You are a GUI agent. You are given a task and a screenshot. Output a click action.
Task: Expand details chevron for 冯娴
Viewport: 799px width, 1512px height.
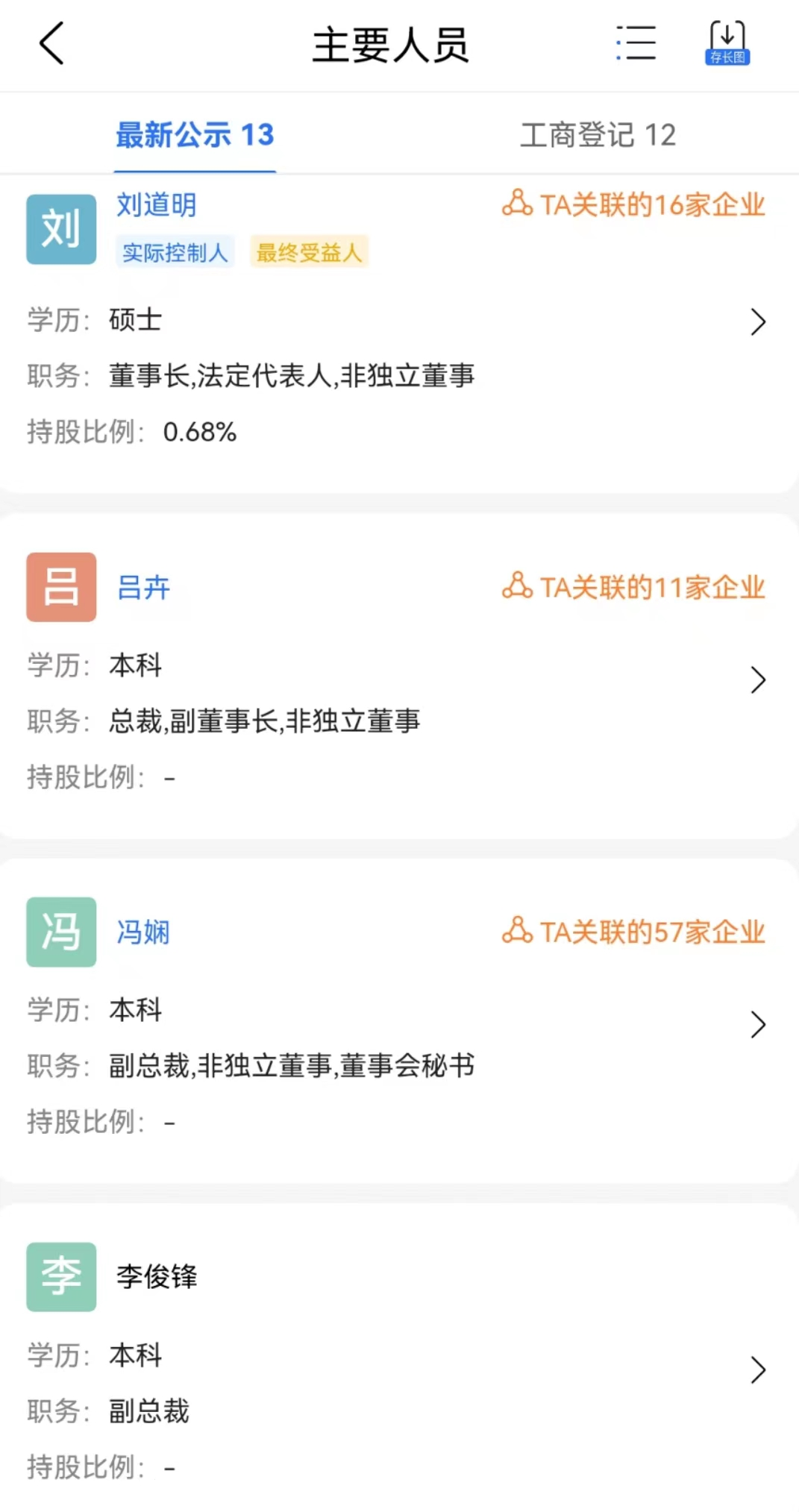coord(758,1025)
